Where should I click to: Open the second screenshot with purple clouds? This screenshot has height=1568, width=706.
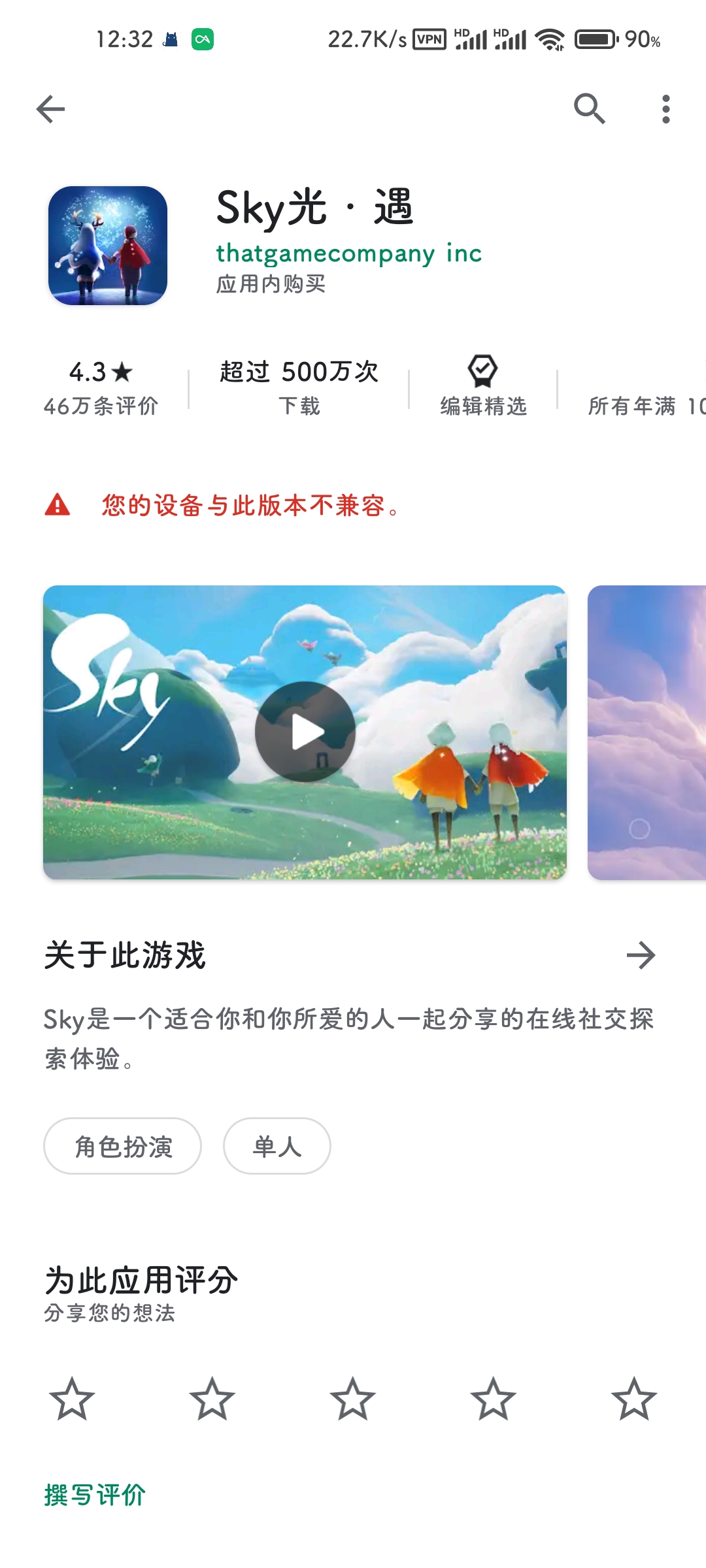coord(646,732)
